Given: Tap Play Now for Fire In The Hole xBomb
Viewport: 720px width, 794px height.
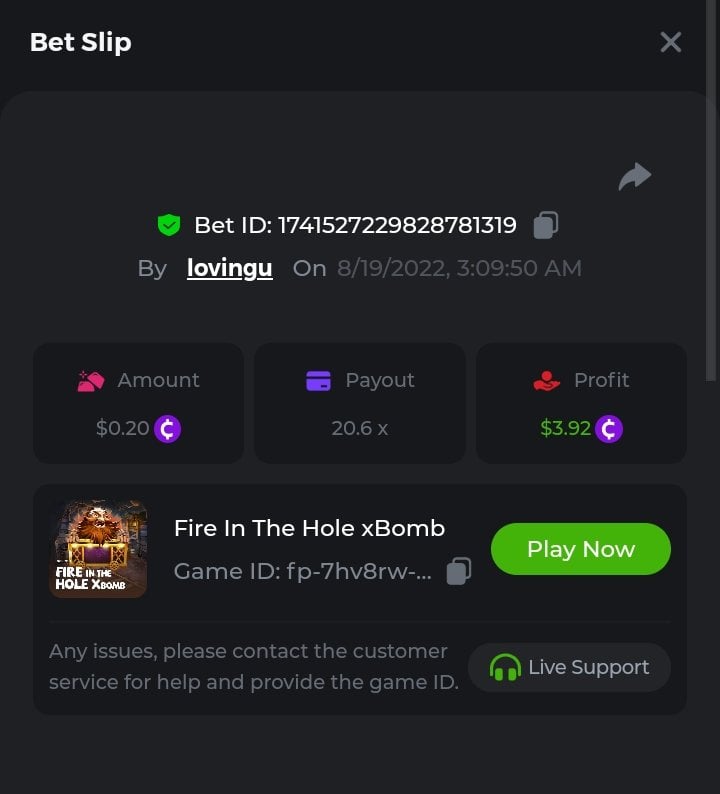Looking at the screenshot, I should [580, 549].
